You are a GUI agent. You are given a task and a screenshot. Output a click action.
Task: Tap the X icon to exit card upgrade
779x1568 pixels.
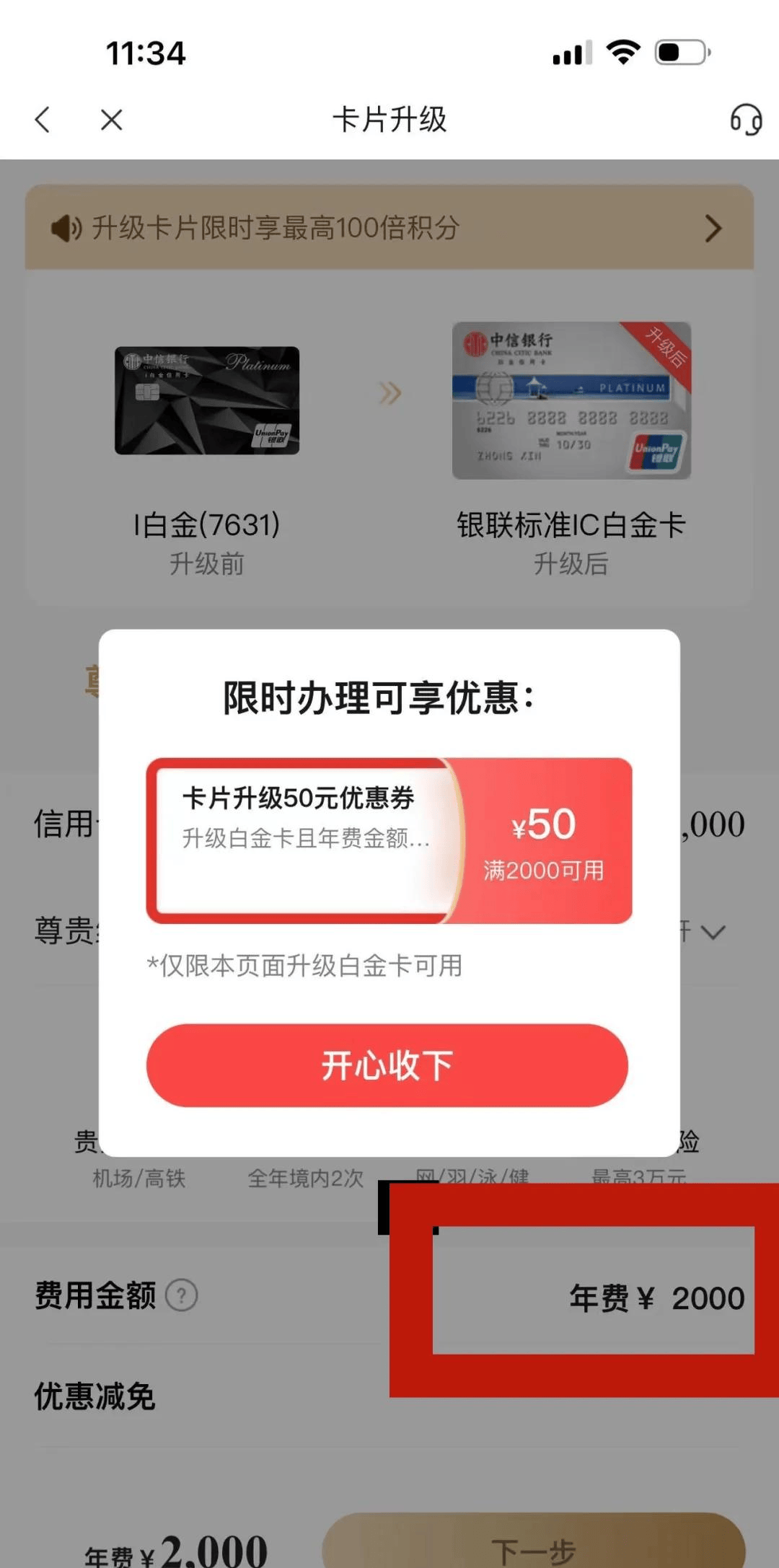pyautogui.click(x=110, y=120)
